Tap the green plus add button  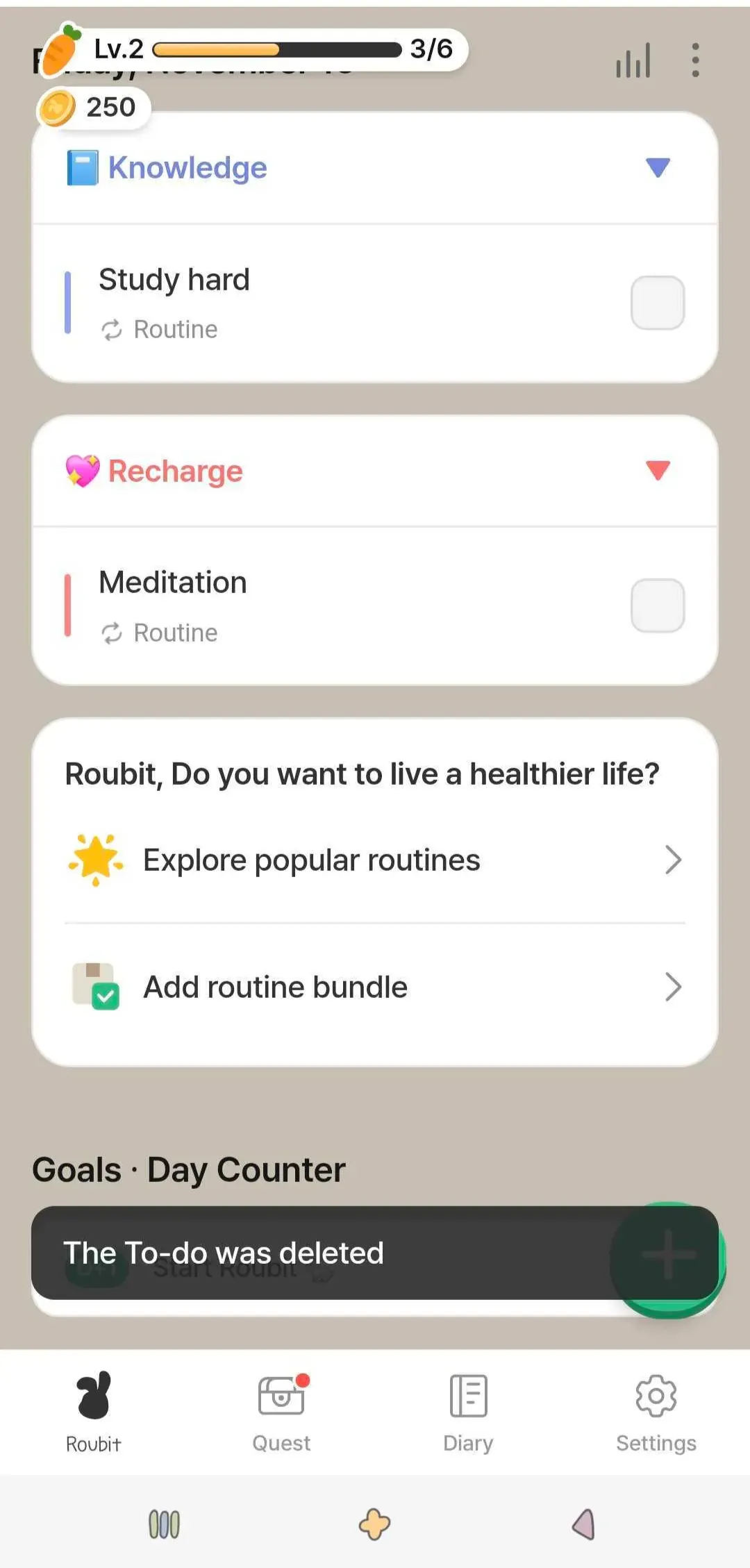(x=668, y=1254)
